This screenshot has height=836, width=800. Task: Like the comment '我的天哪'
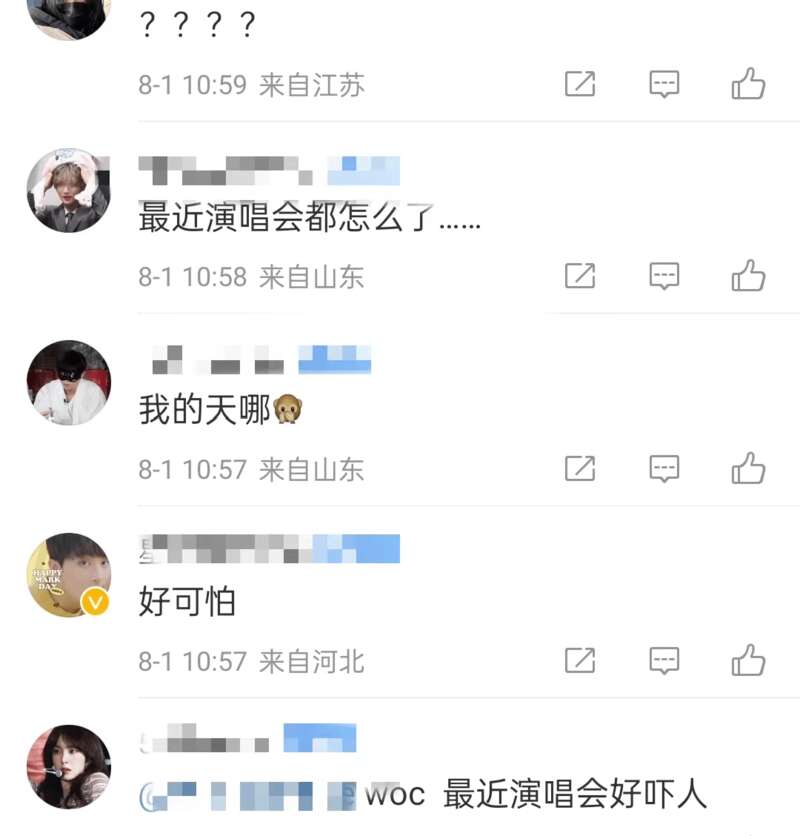(x=748, y=468)
